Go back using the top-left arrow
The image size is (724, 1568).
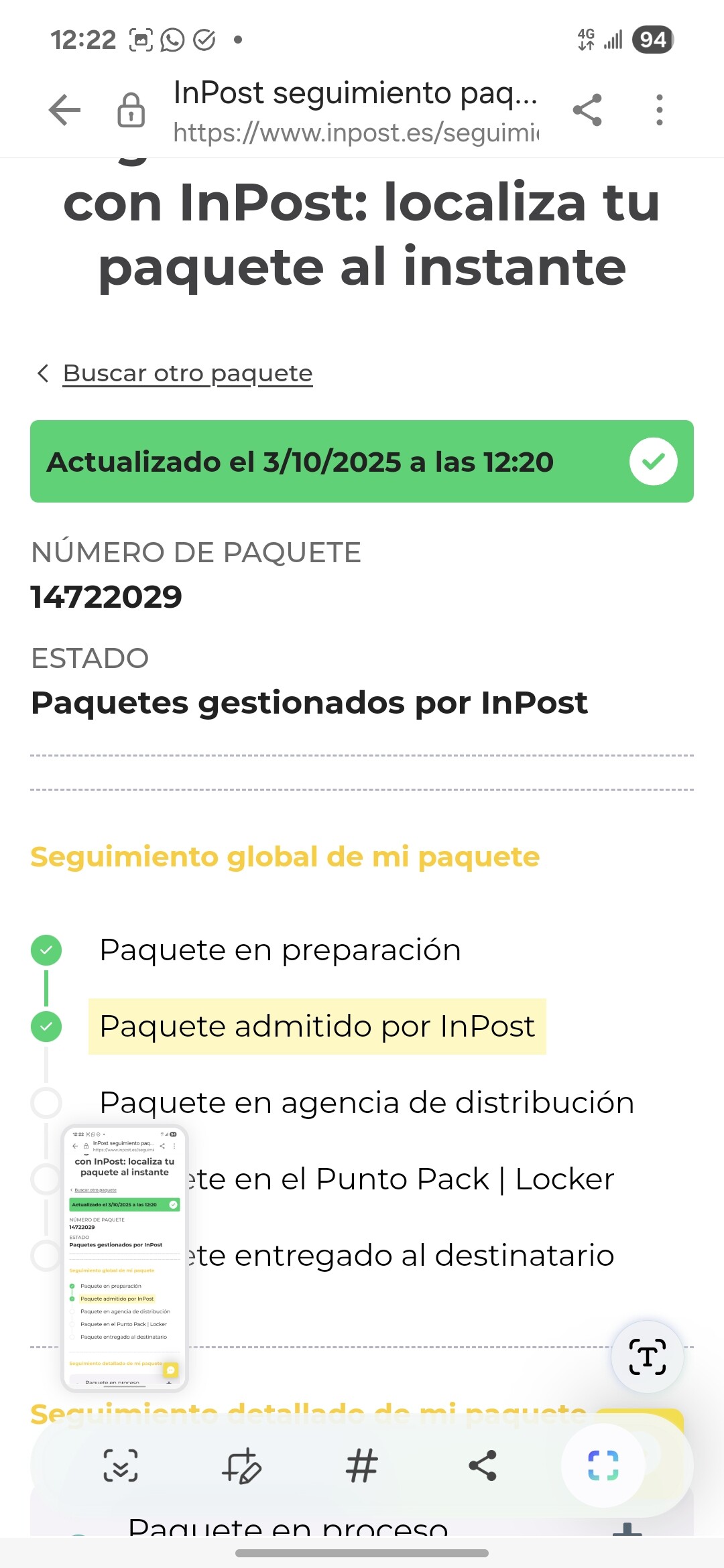[x=65, y=110]
